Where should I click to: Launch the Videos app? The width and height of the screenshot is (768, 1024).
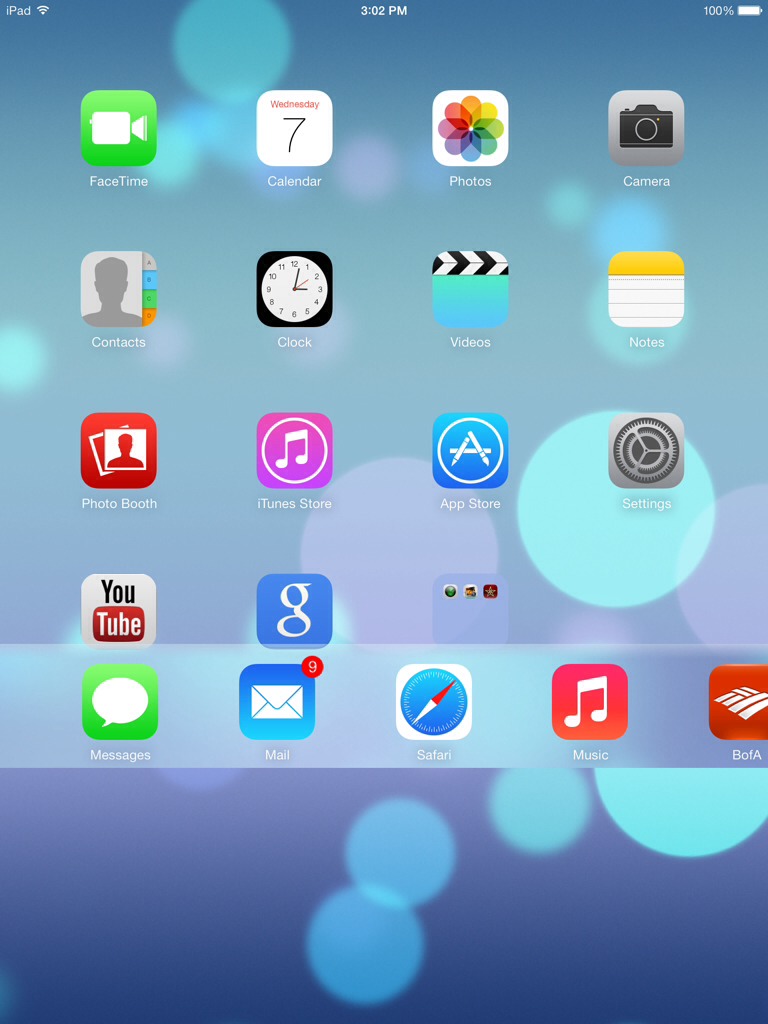point(470,289)
